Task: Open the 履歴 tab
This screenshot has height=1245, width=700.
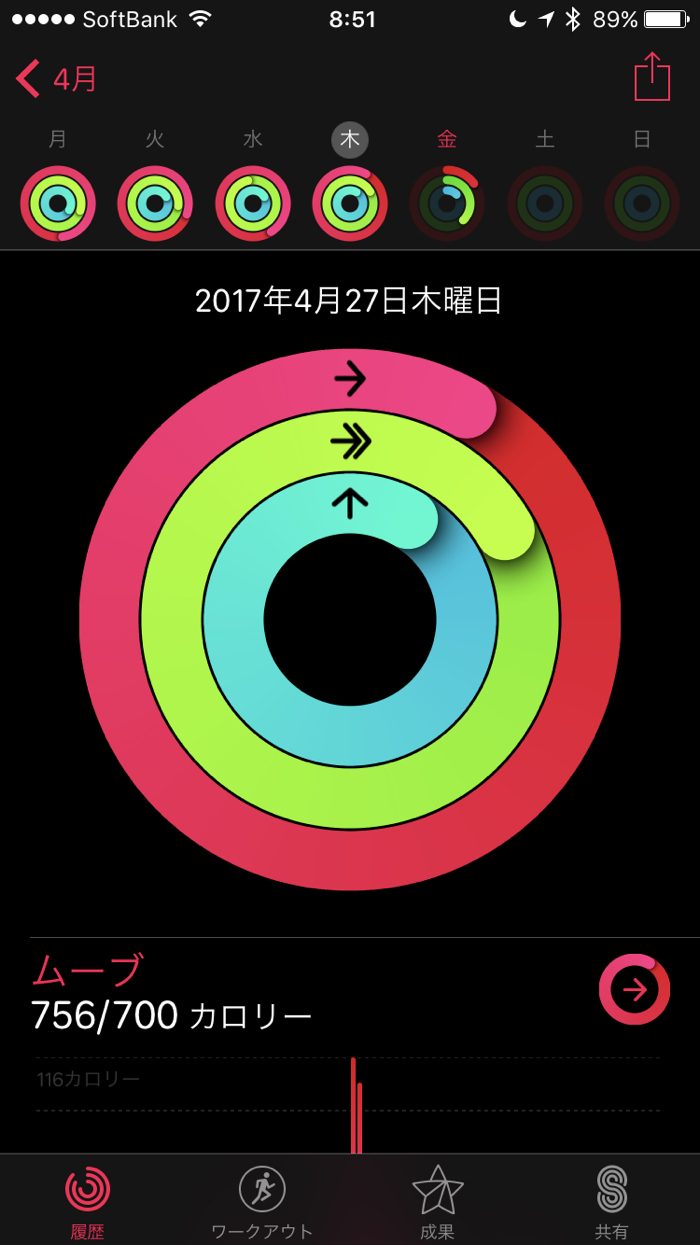Action: 88,1200
